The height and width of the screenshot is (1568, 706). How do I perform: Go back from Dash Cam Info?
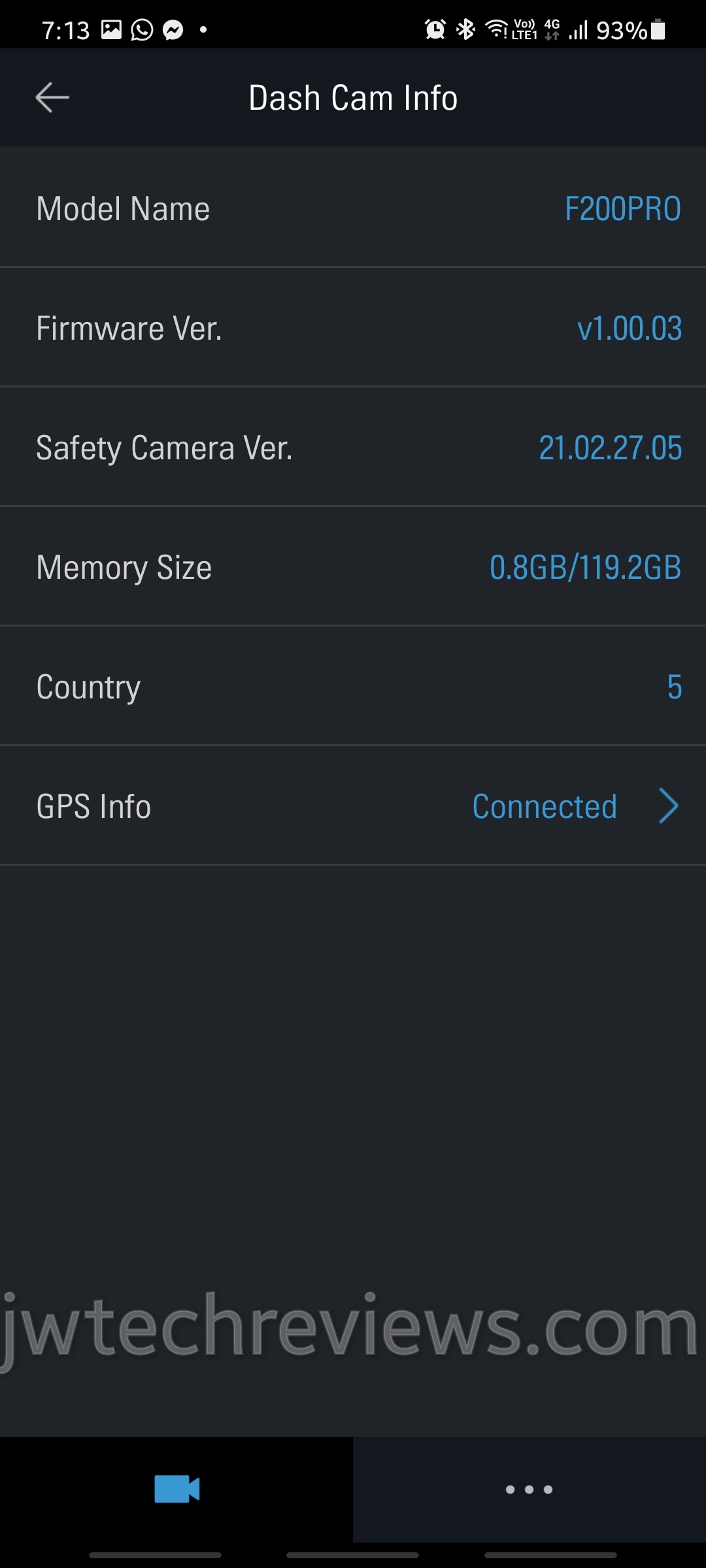tap(52, 98)
